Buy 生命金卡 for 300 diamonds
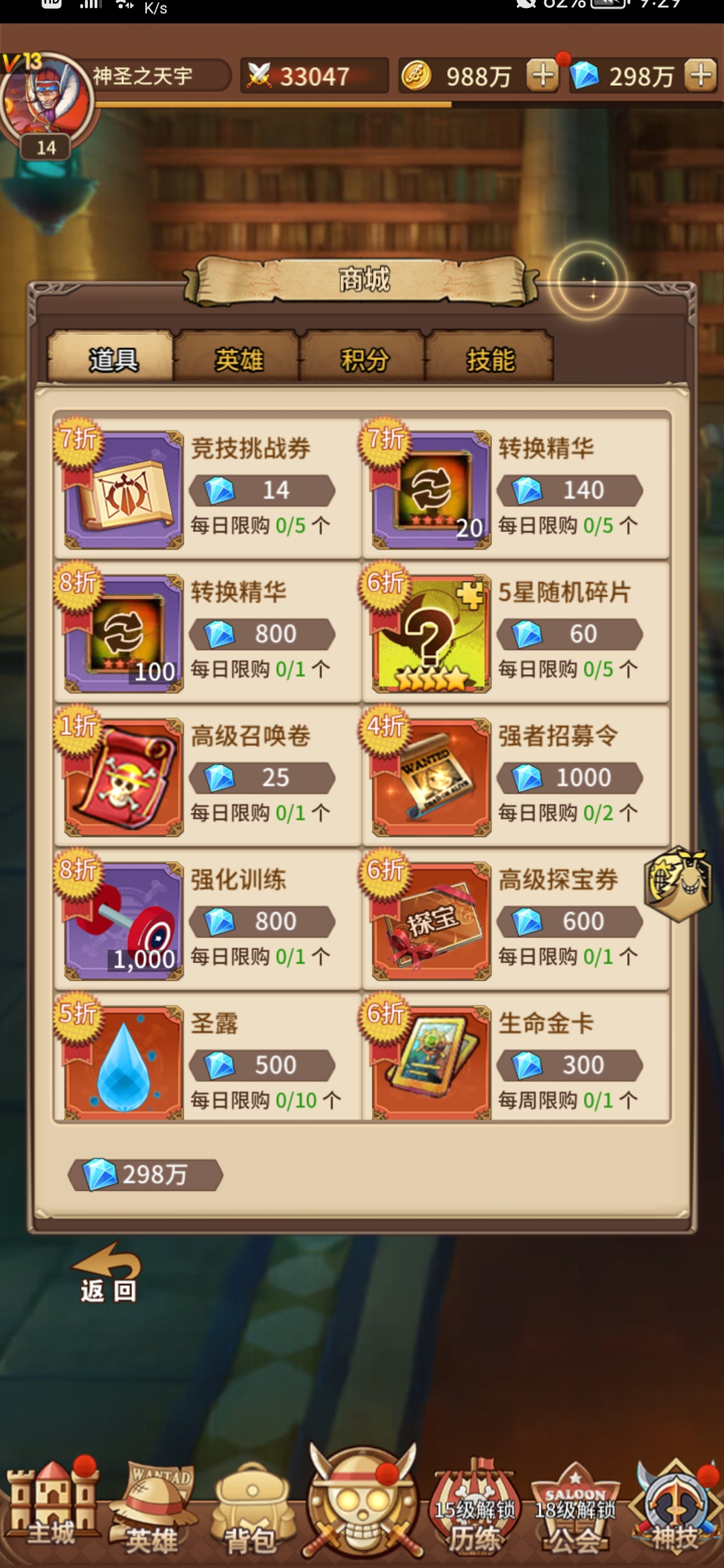724x1568 pixels. pos(570,1065)
